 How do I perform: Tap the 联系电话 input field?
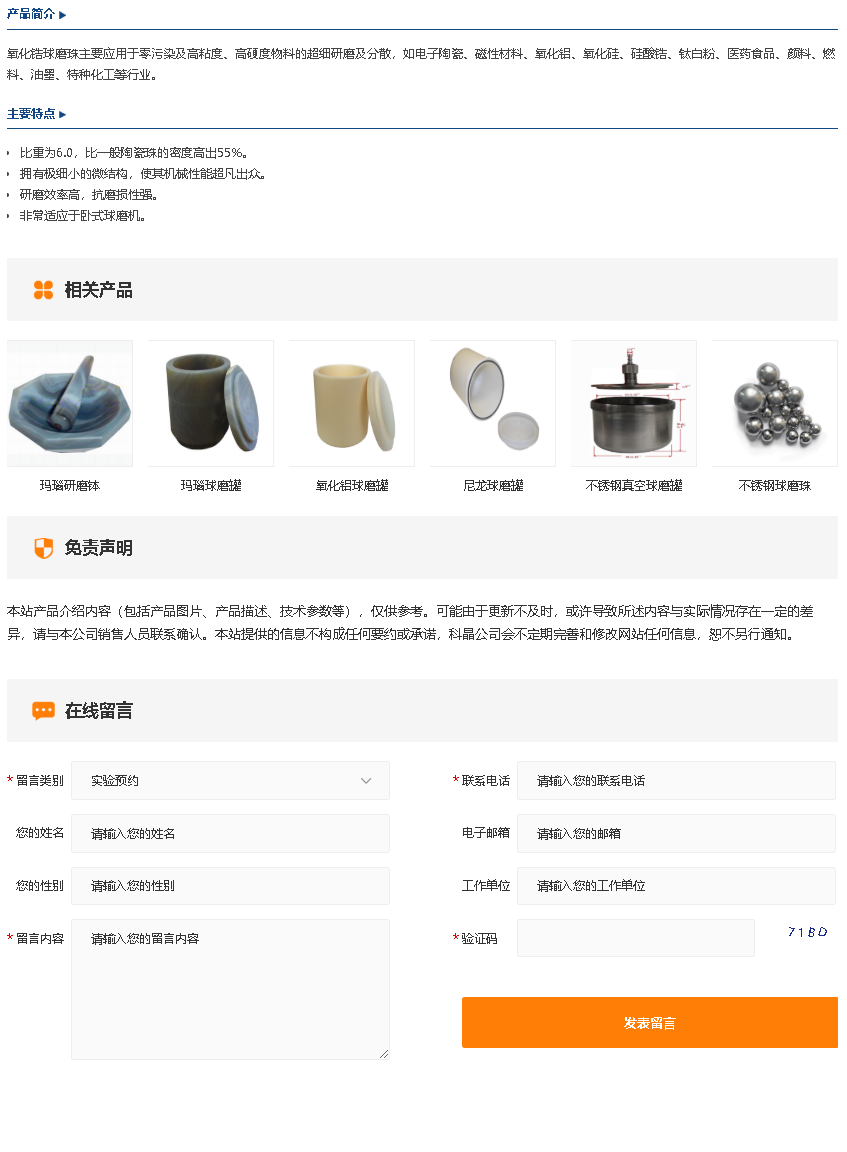[676, 781]
